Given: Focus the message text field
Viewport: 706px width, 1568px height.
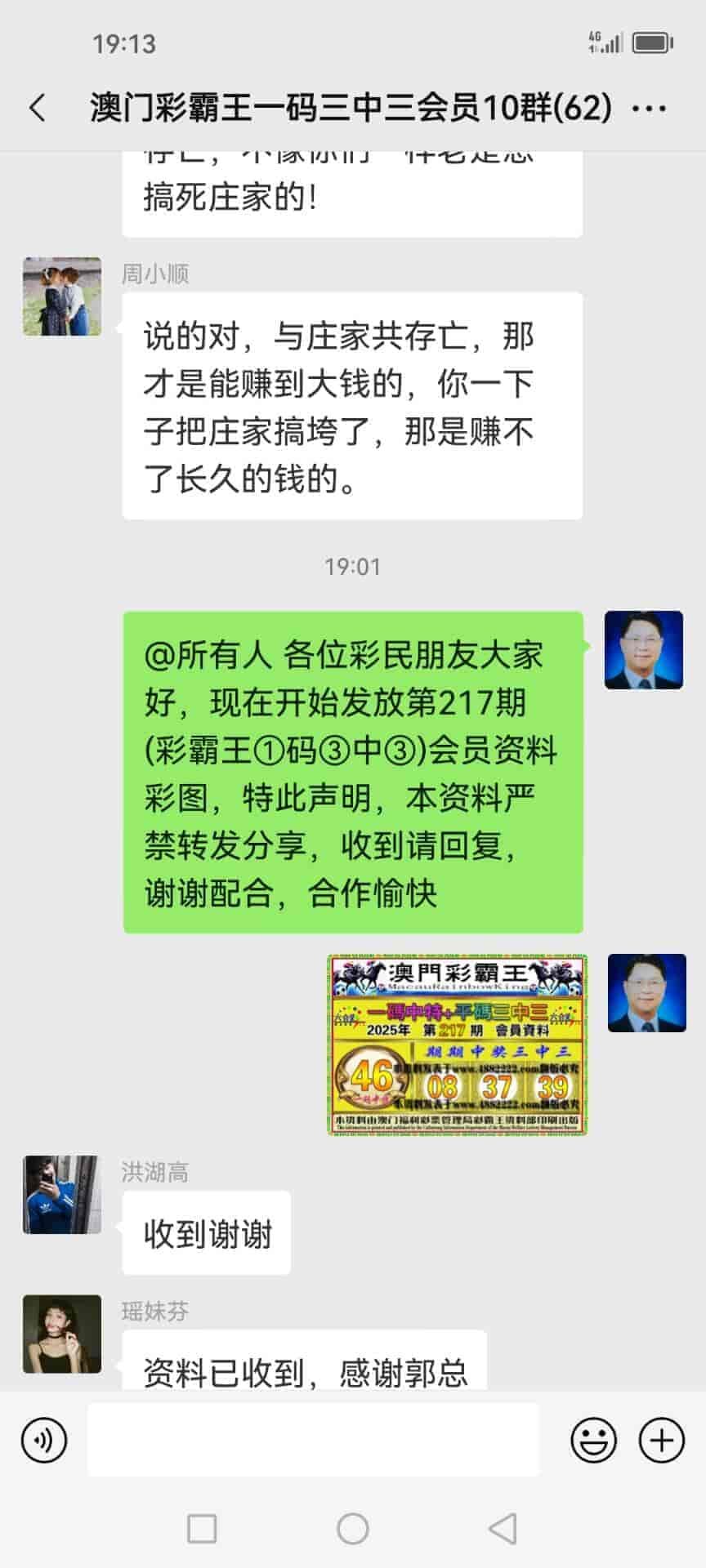Looking at the screenshot, I should tap(313, 1440).
